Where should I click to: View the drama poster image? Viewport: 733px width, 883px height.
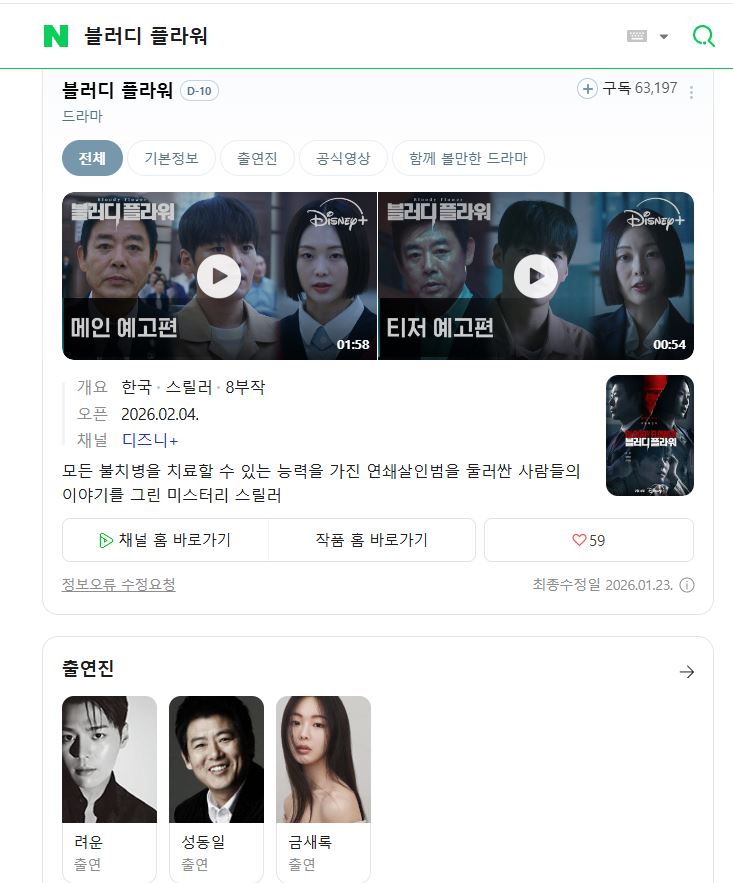(x=649, y=435)
